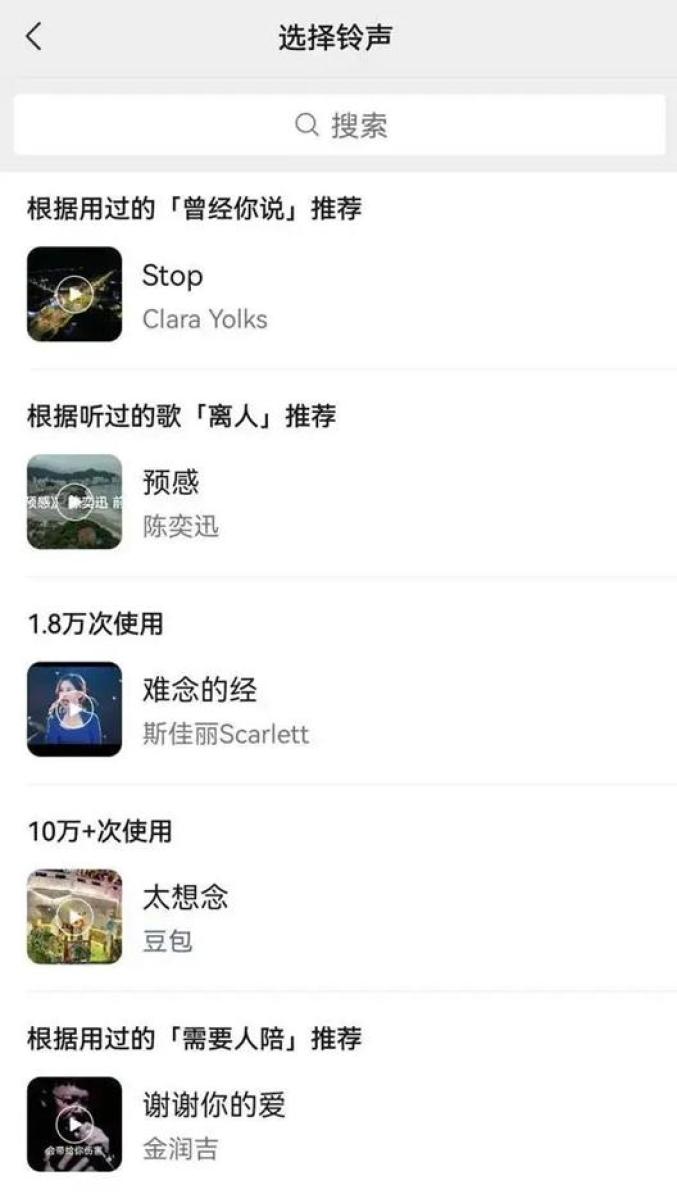Play the preview of 预感
The width and height of the screenshot is (677, 1194).
[x=74, y=502]
